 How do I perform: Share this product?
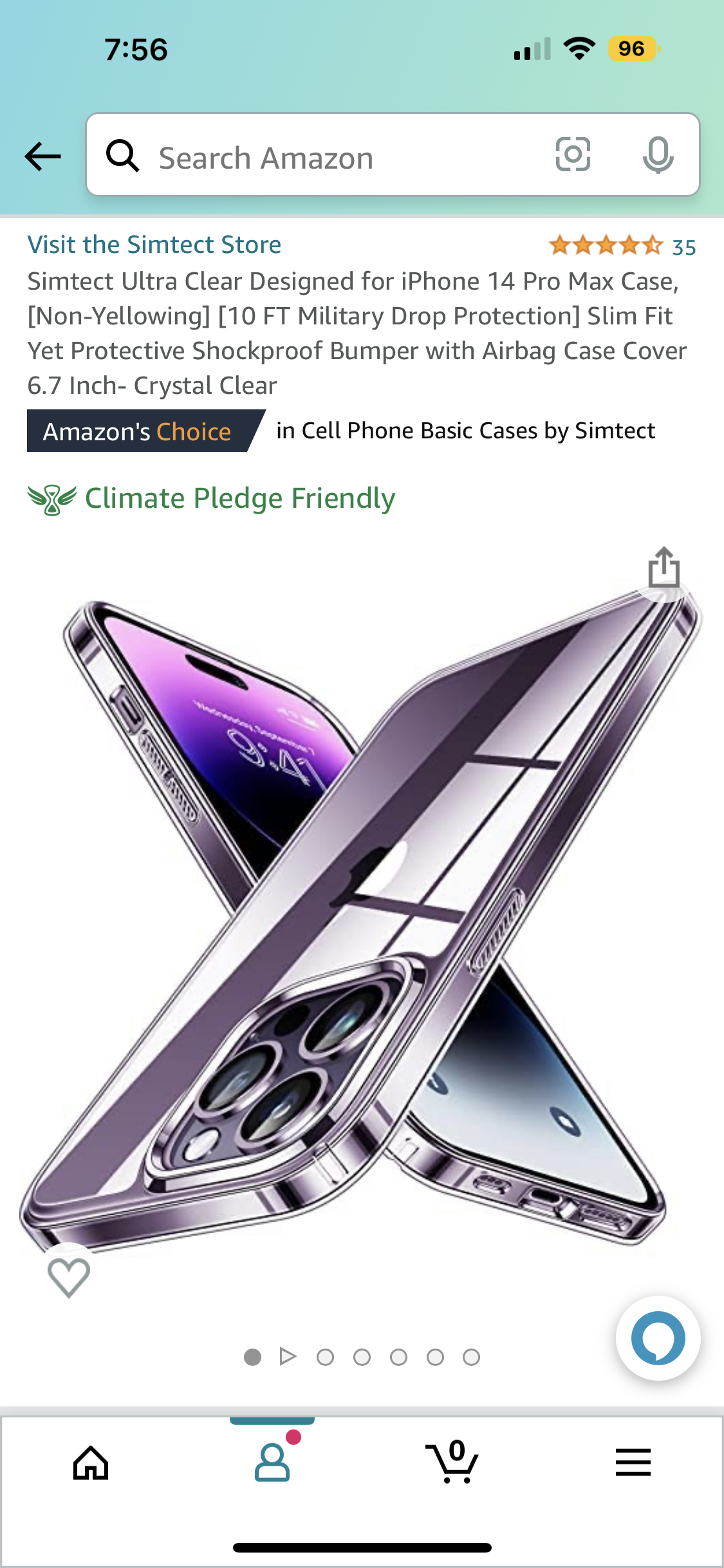coord(664,568)
